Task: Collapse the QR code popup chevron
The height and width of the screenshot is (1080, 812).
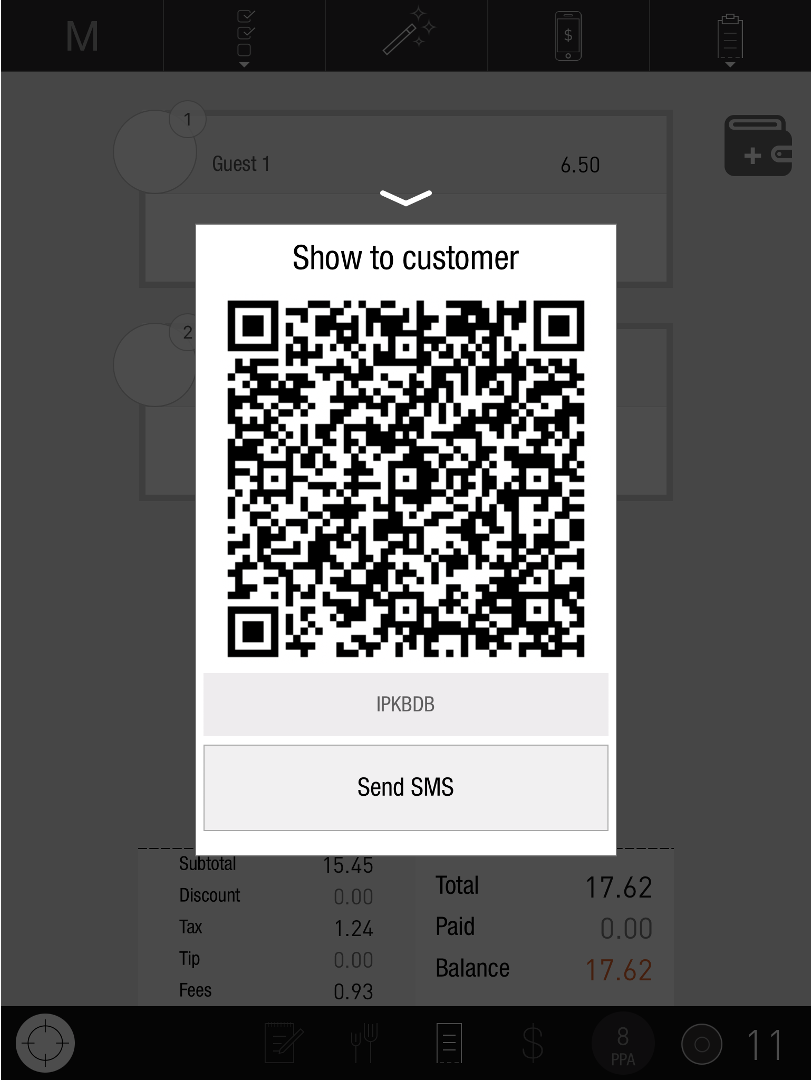Action: tap(406, 198)
